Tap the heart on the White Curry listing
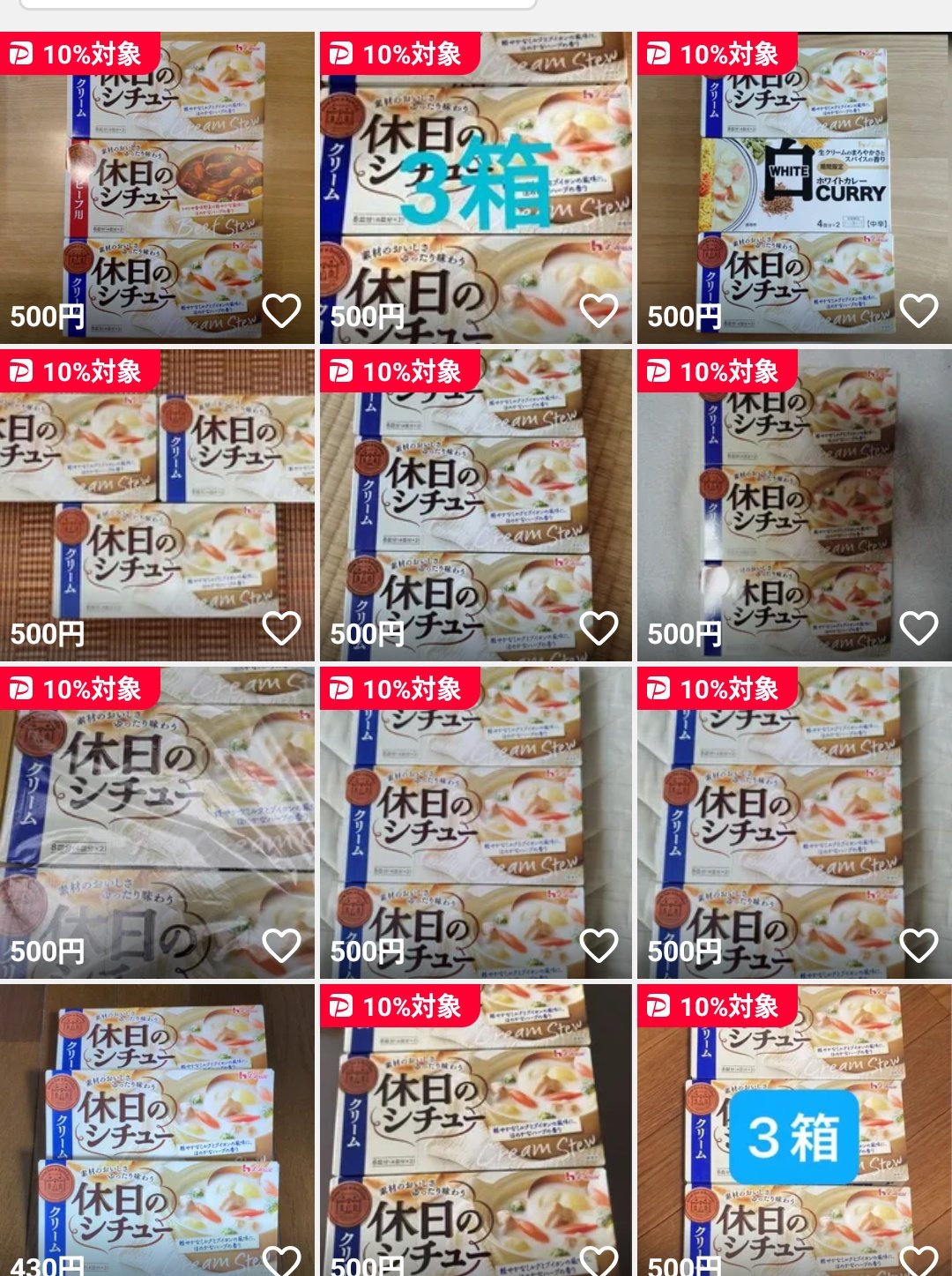The height and width of the screenshot is (1276, 952). [x=919, y=311]
